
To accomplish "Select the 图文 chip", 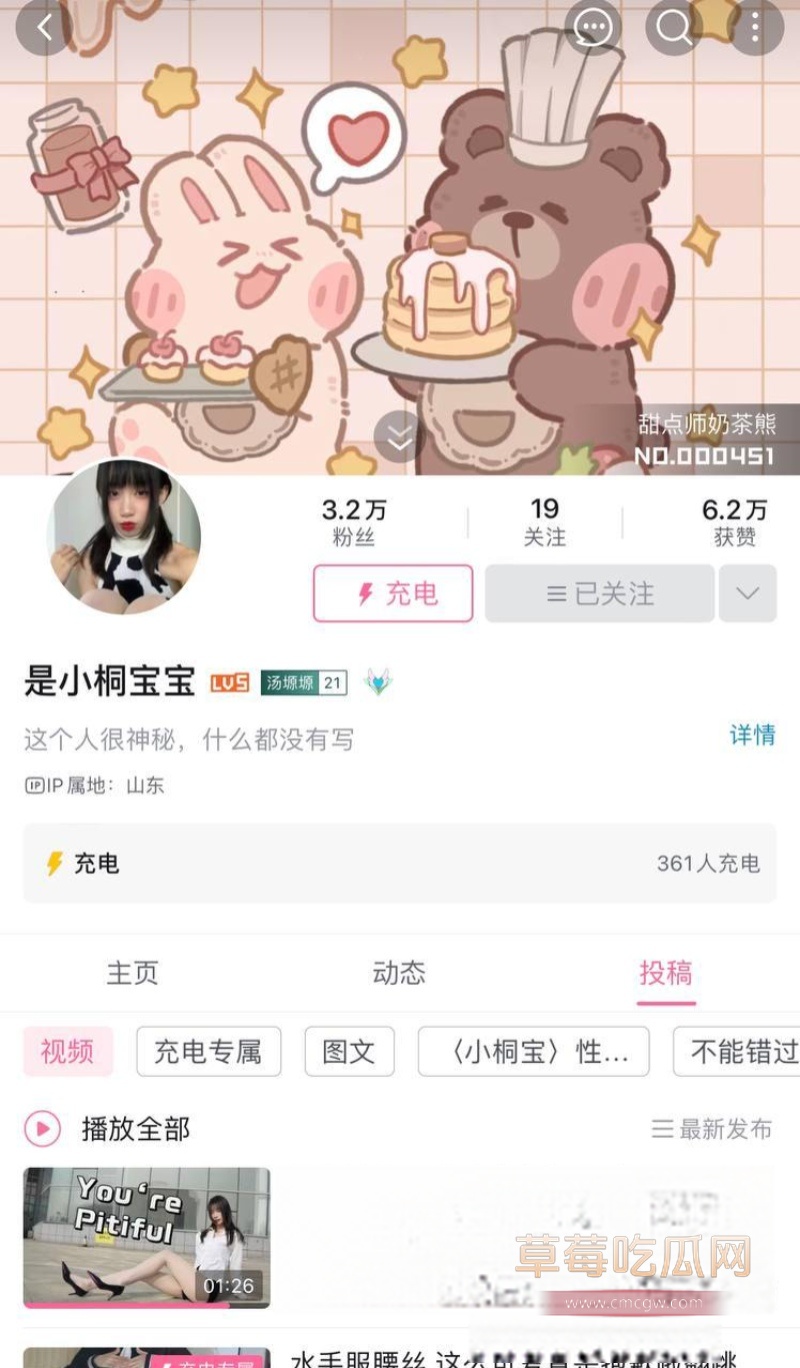I will pyautogui.click(x=349, y=1051).
